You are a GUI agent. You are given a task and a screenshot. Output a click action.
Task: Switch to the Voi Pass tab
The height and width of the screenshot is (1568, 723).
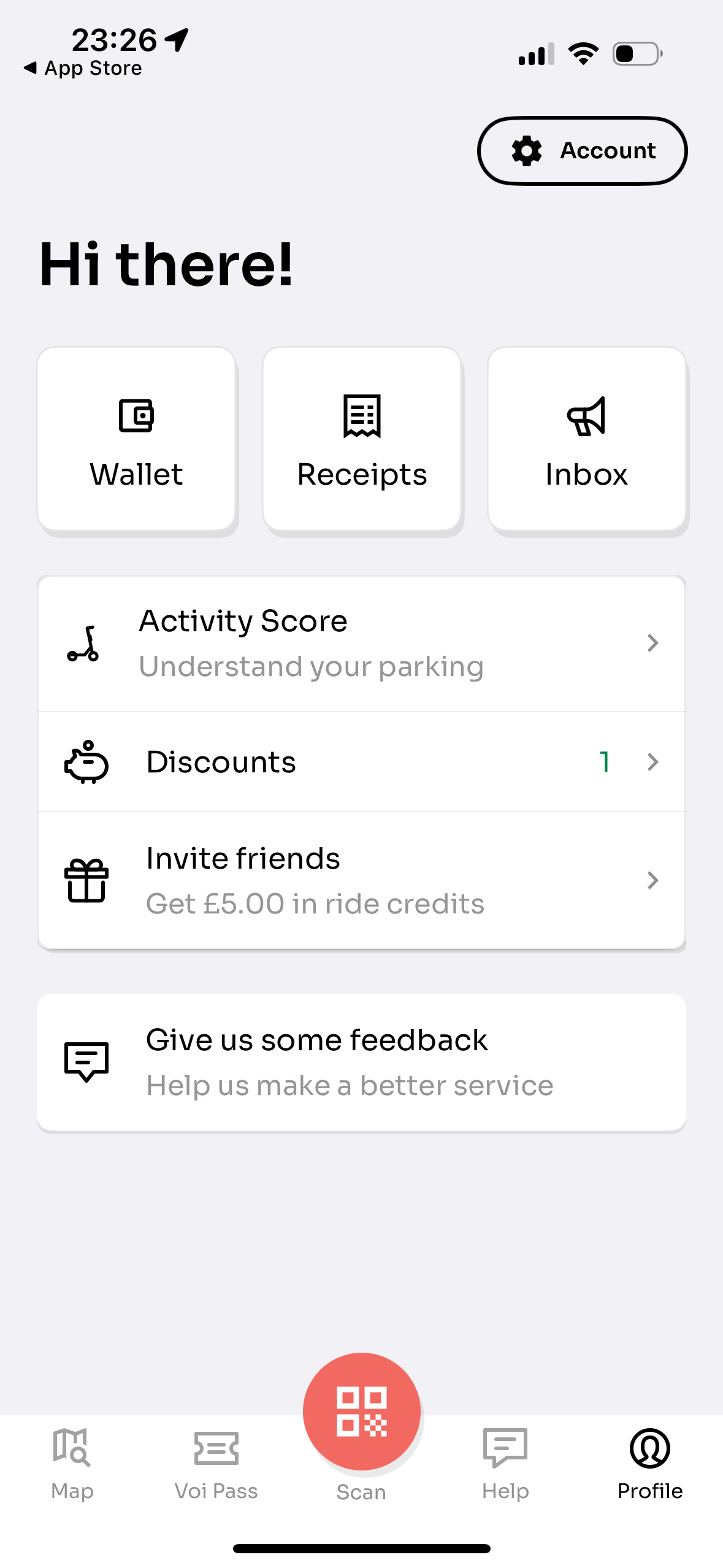point(216,1464)
